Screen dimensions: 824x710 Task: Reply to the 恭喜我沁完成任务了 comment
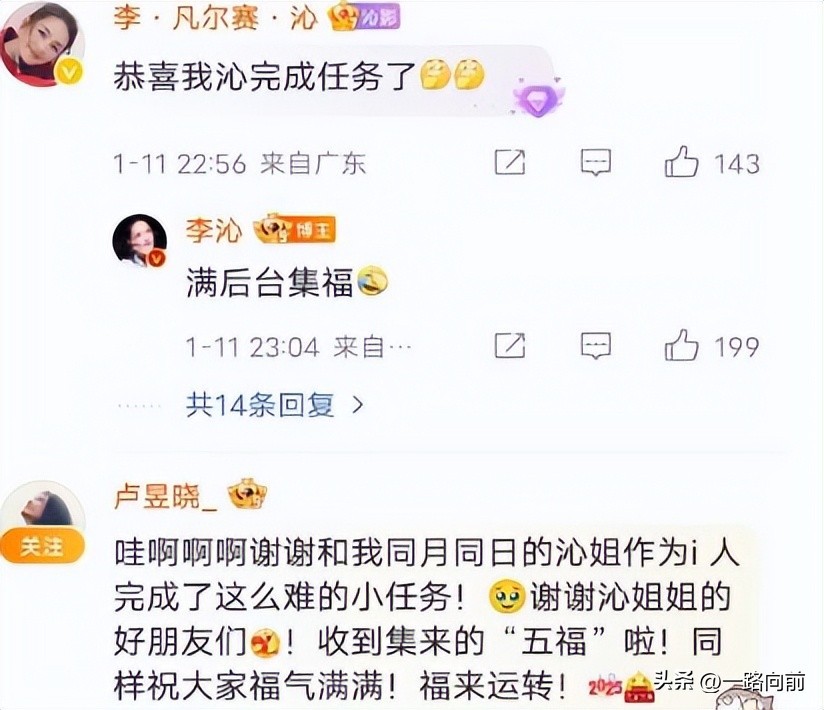(x=596, y=162)
